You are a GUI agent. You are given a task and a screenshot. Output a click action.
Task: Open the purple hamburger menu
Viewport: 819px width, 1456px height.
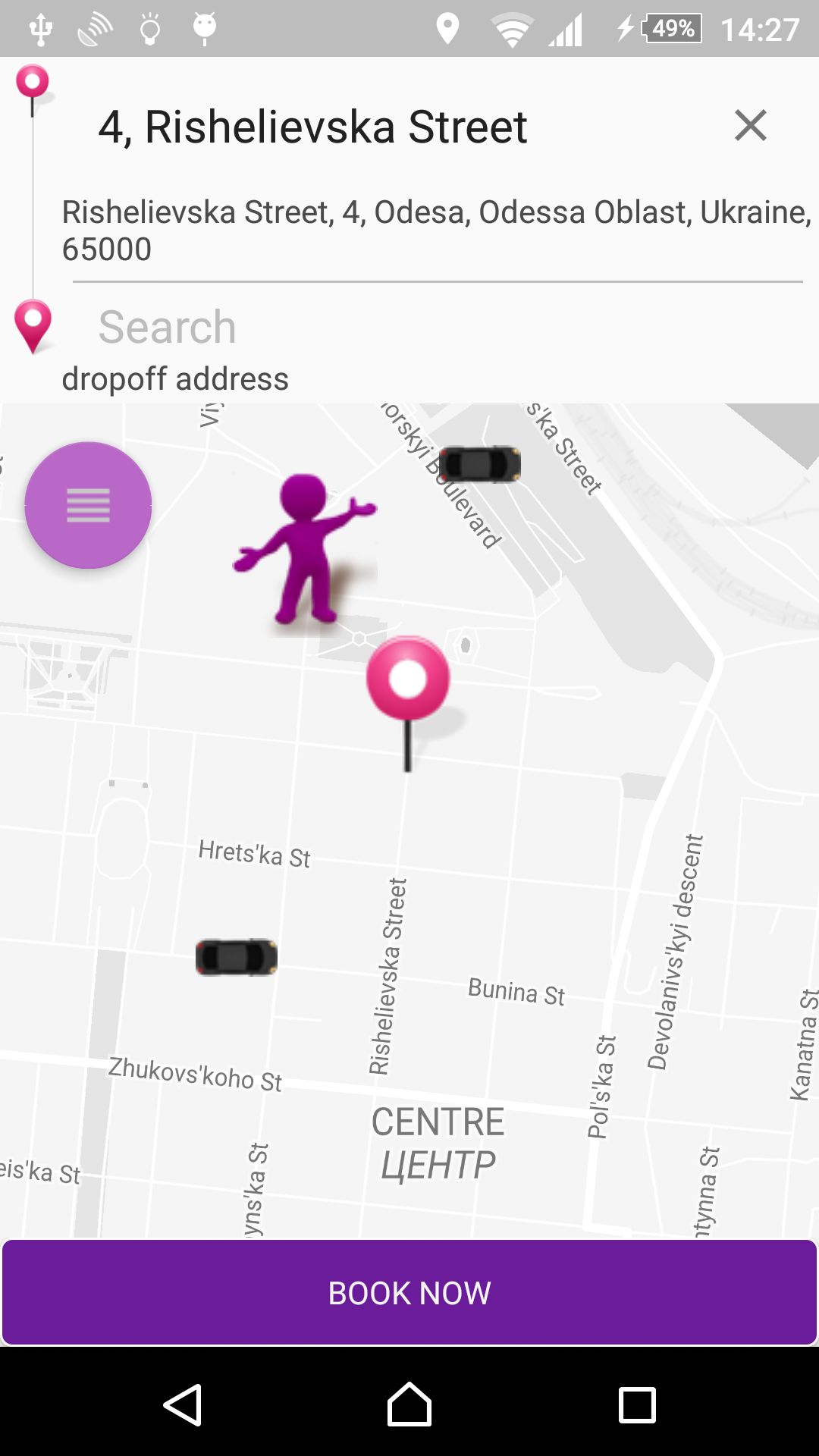[88, 505]
